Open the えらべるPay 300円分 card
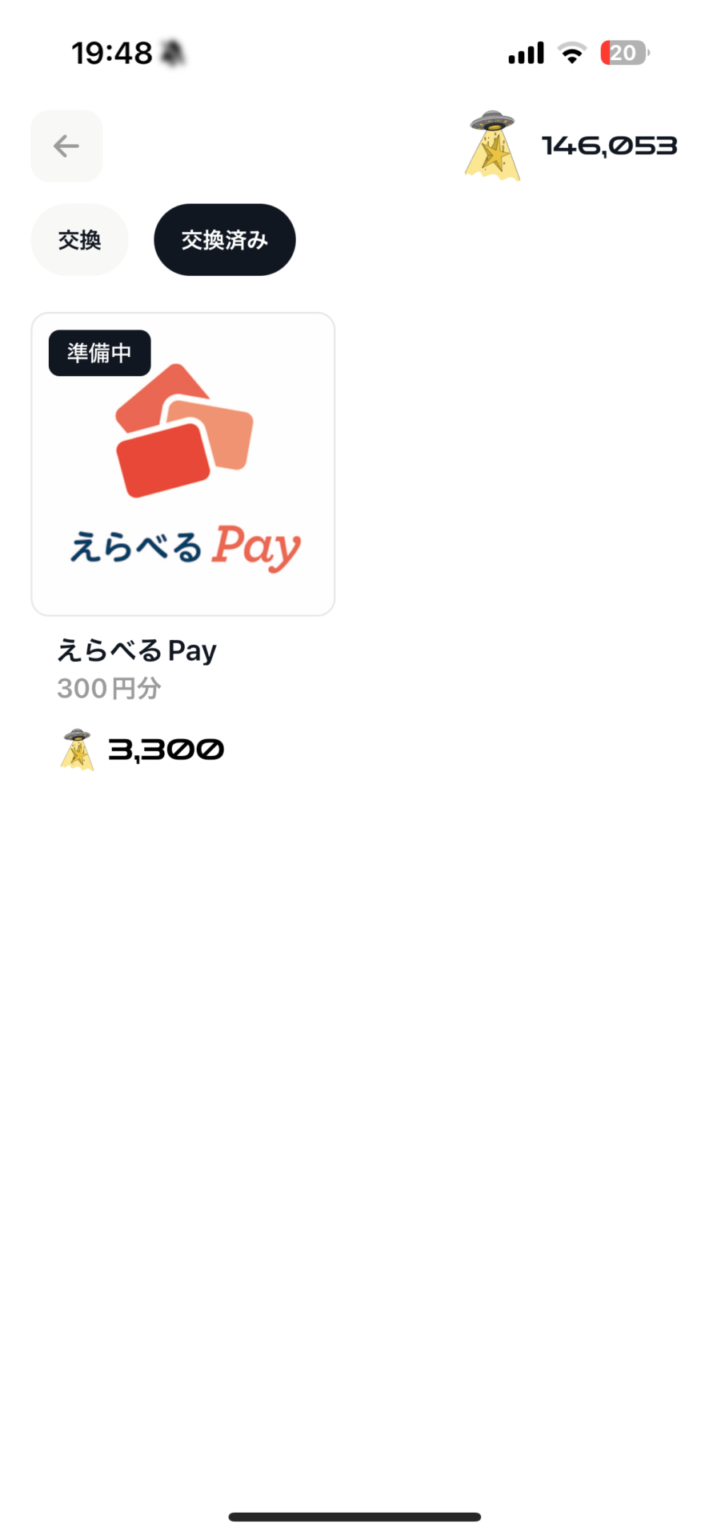Viewport: 709px width, 1536px height. 183,464
